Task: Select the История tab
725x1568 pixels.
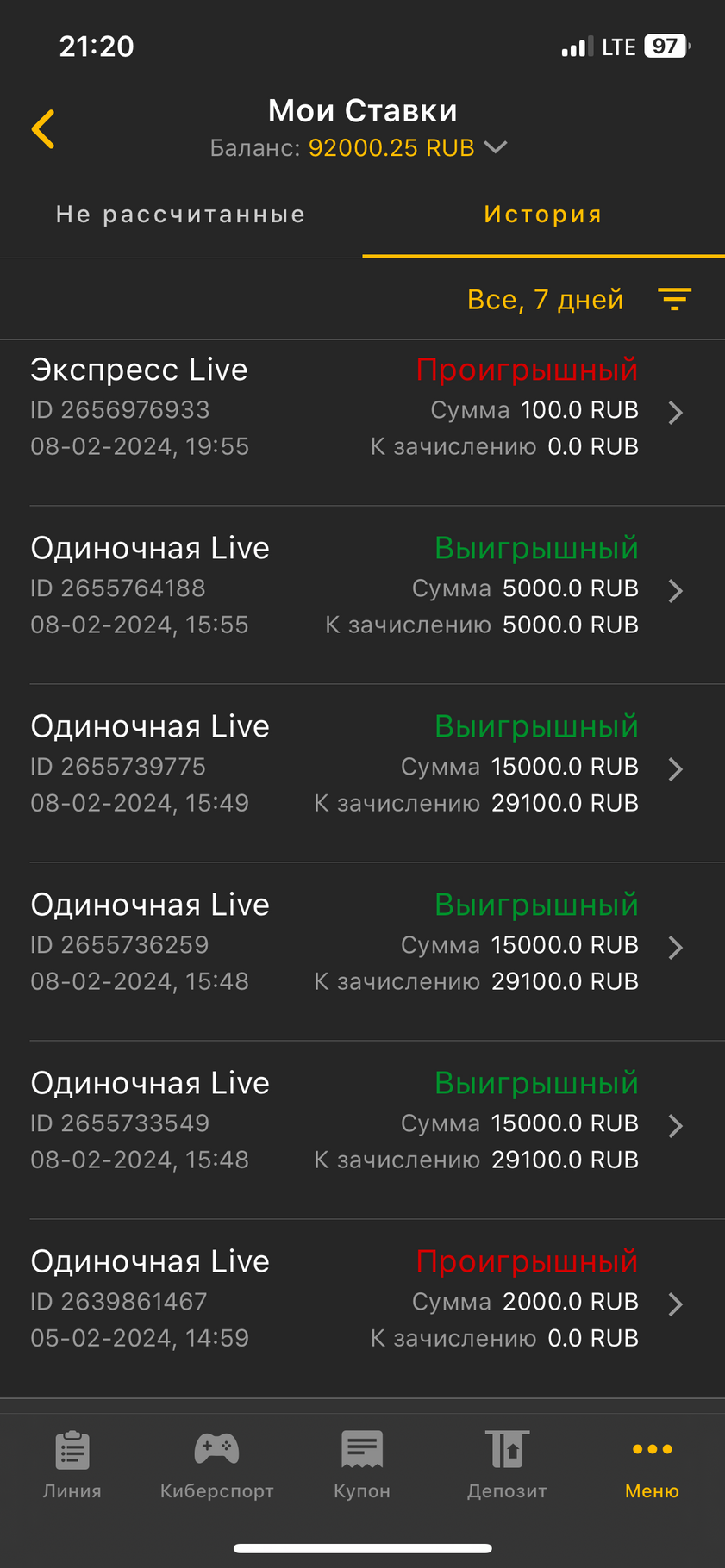Action: click(543, 215)
